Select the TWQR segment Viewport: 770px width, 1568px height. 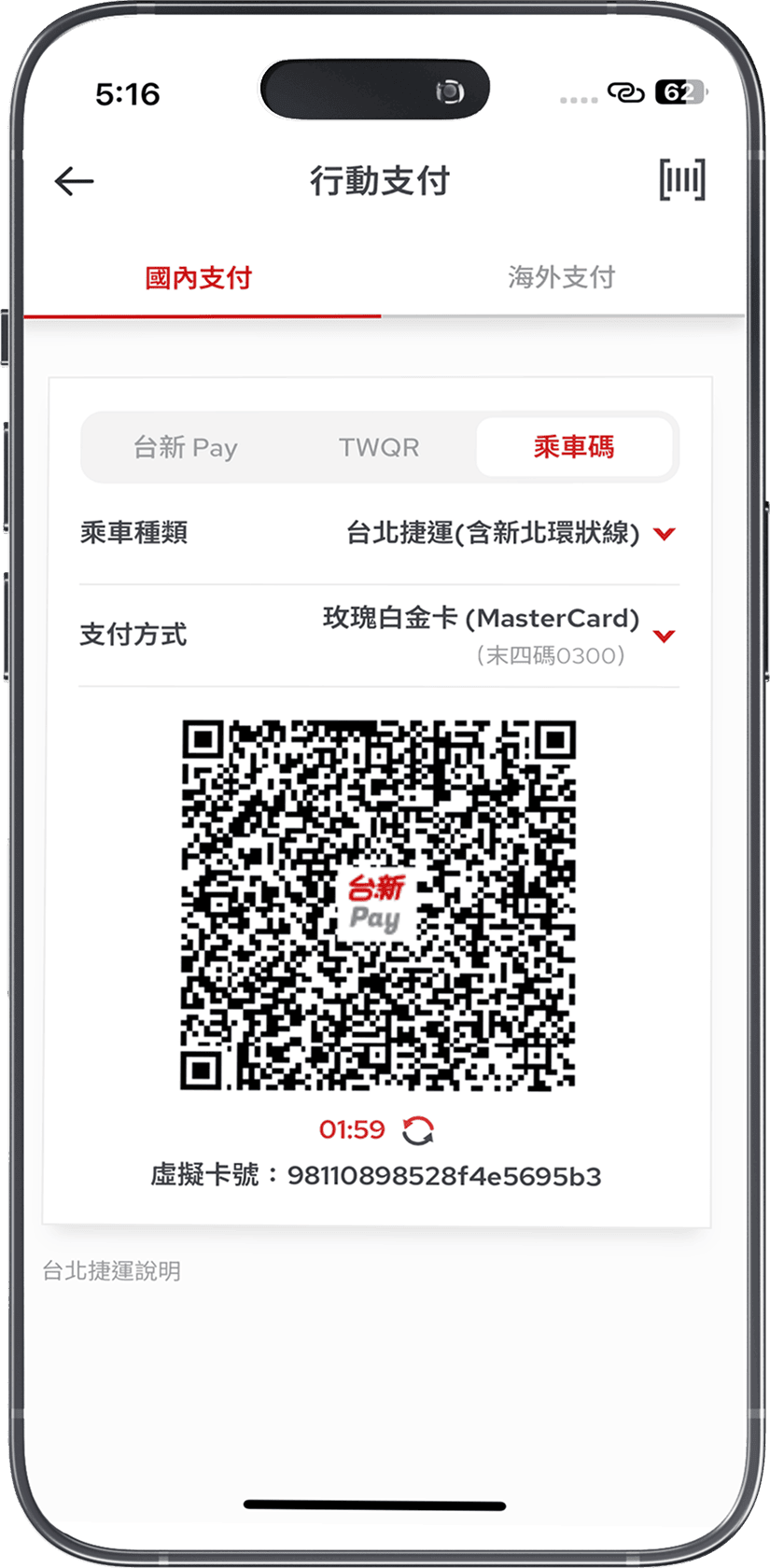pos(379,448)
